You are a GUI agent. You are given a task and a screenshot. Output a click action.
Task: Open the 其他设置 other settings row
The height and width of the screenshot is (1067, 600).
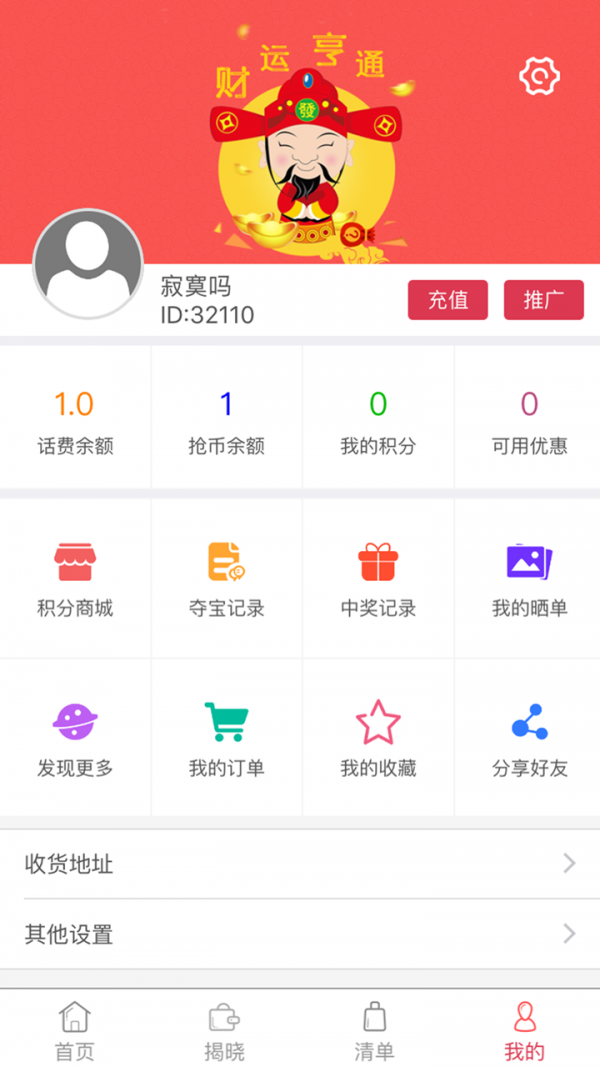pyautogui.click(x=300, y=934)
